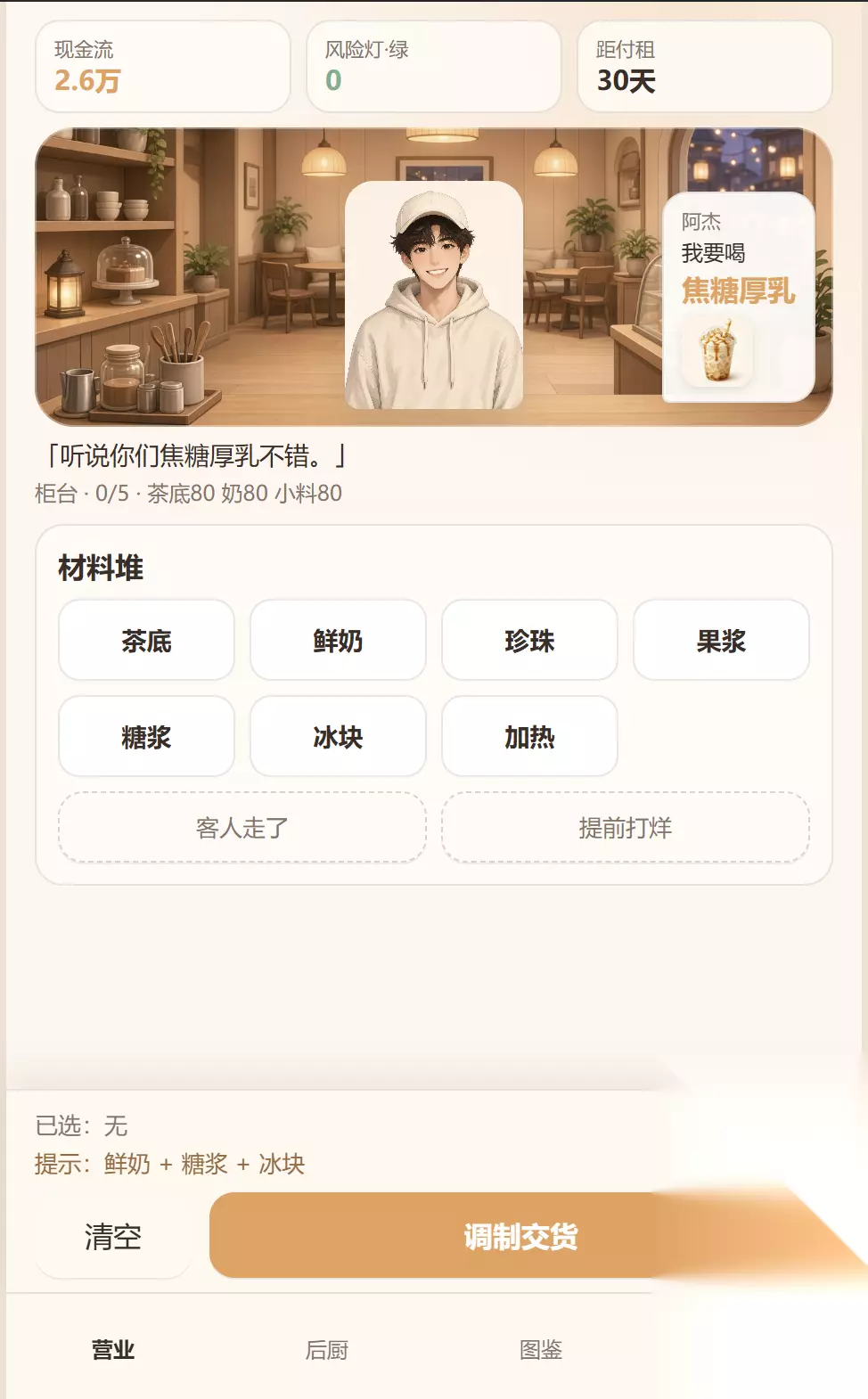Screen dimensions: 868x1399
Task: Add 珍珠 to the drink
Action: [529, 640]
